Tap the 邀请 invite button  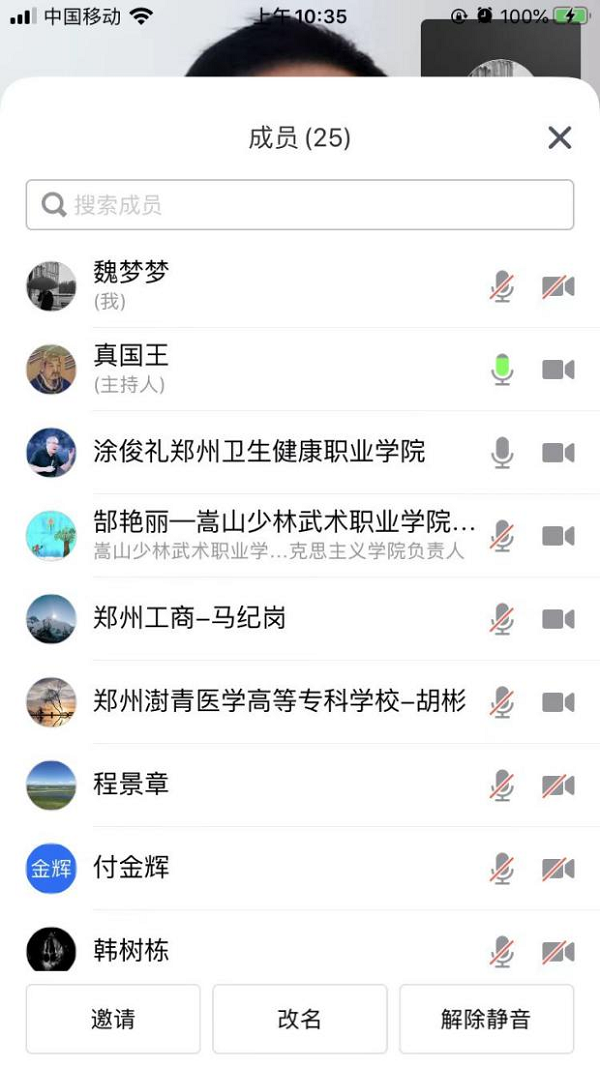click(113, 1019)
